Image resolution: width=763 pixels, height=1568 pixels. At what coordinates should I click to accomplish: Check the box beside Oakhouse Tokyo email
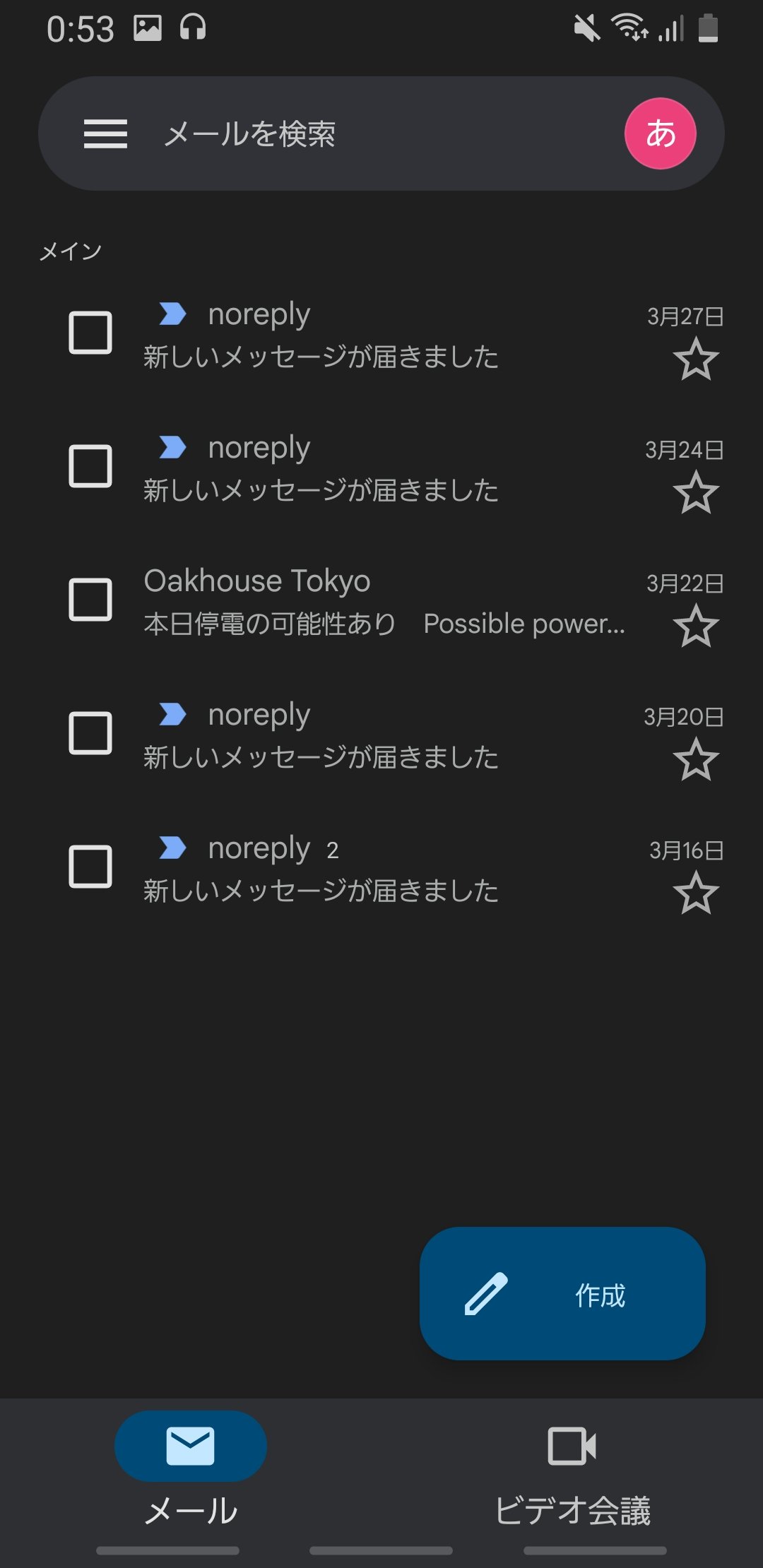[x=90, y=600]
